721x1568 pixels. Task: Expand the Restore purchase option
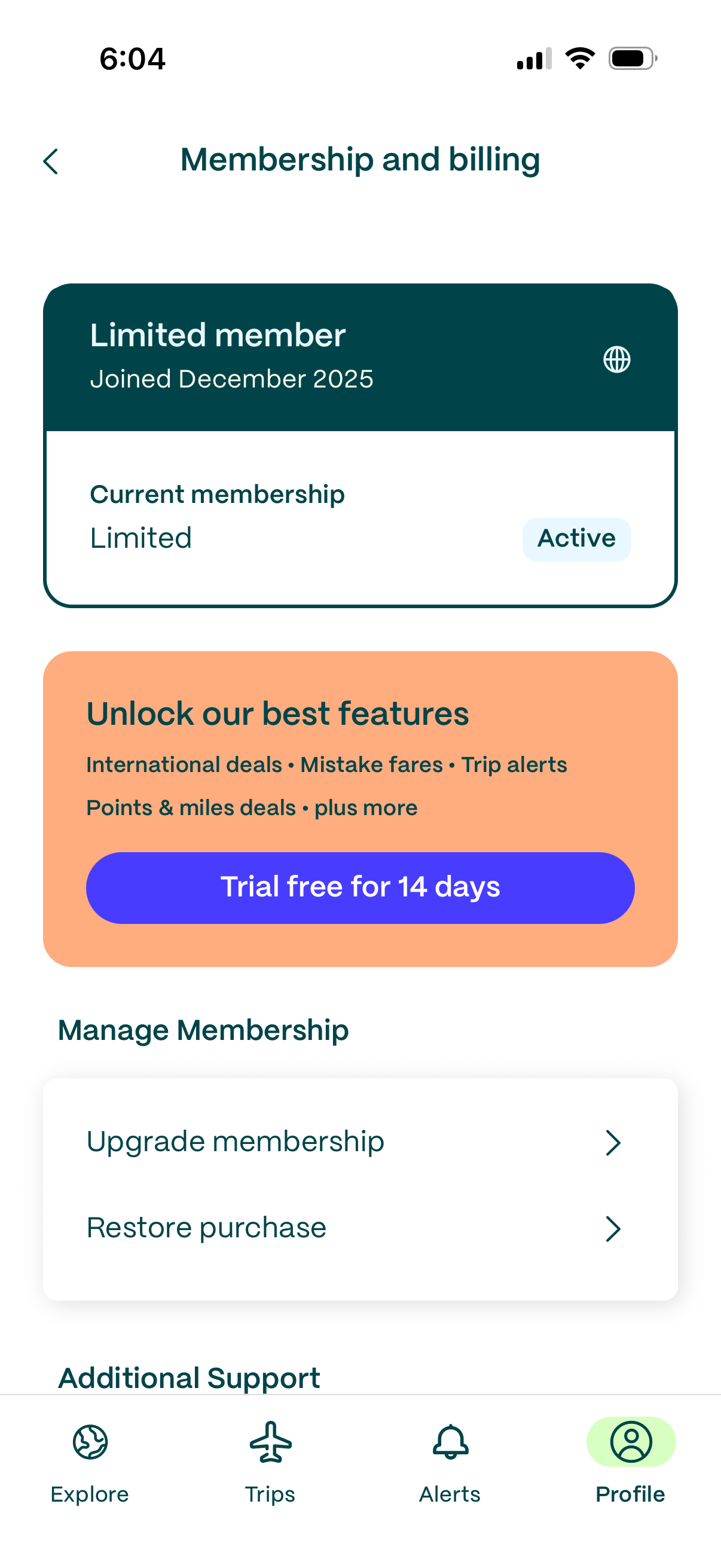point(360,1227)
